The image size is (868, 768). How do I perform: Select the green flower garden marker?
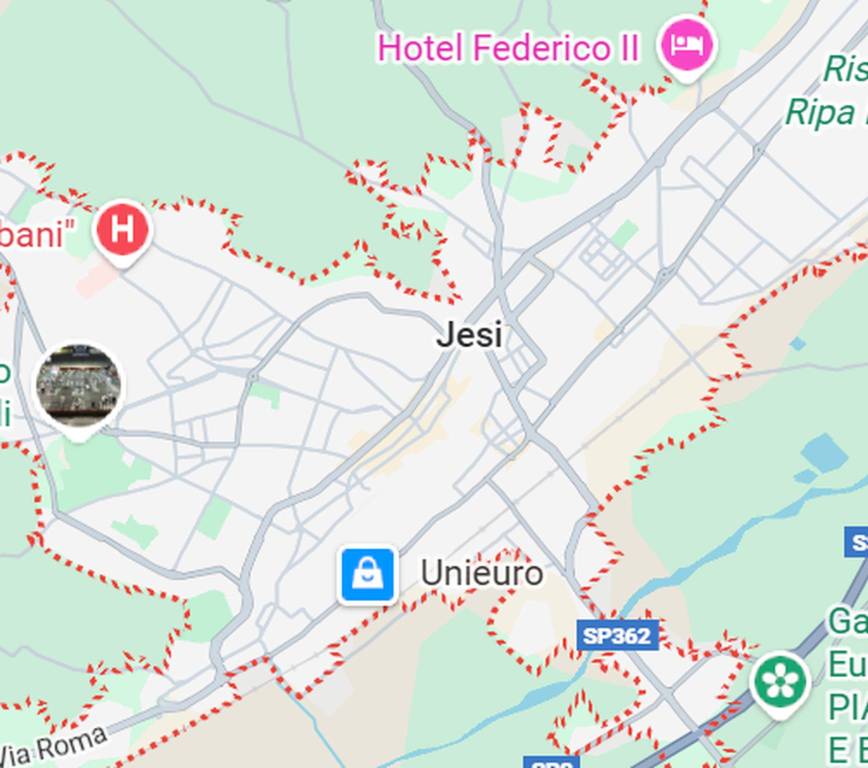pos(779,681)
